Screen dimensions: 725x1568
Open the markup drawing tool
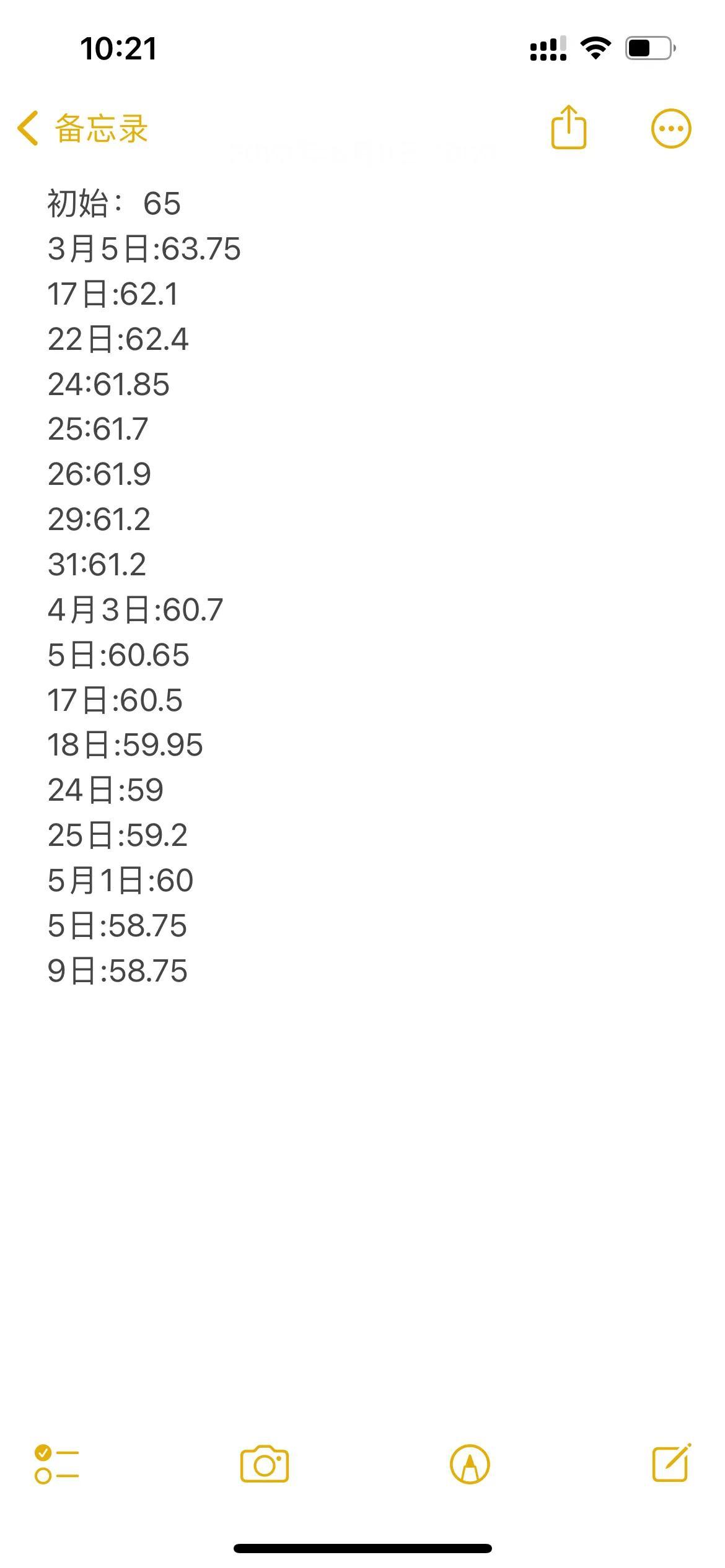click(470, 1465)
